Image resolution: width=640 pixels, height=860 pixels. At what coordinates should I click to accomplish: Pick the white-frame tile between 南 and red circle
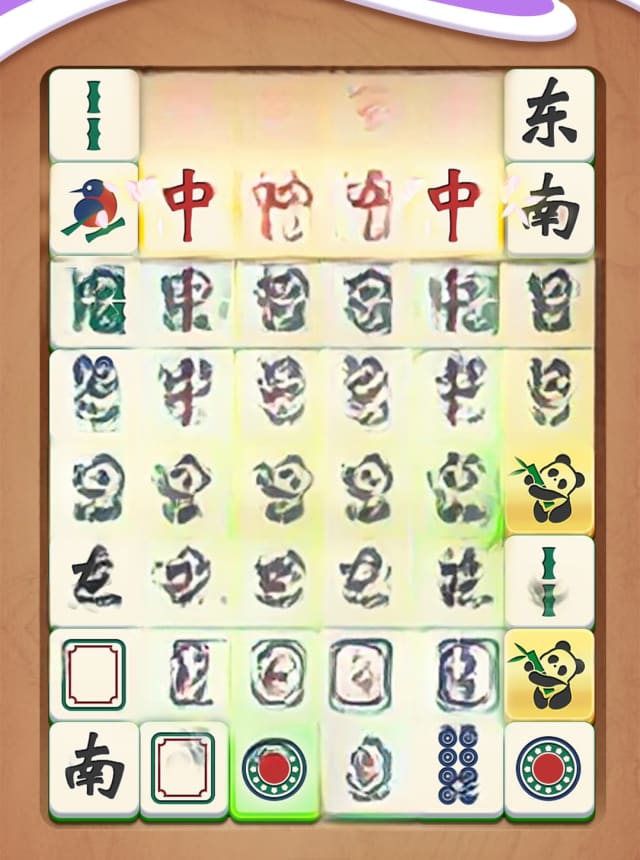tap(183, 769)
